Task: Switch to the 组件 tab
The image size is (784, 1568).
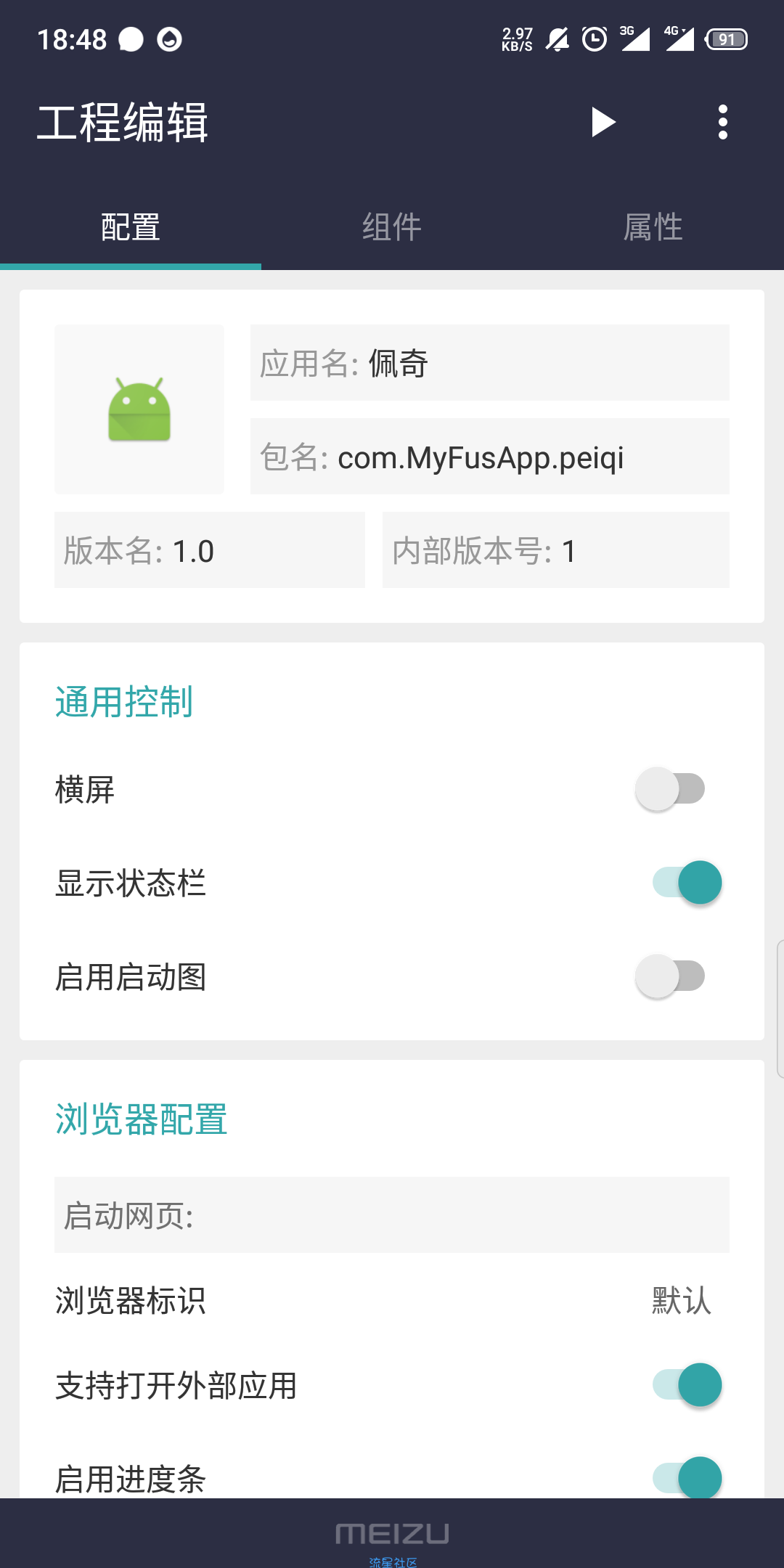Action: tap(392, 227)
